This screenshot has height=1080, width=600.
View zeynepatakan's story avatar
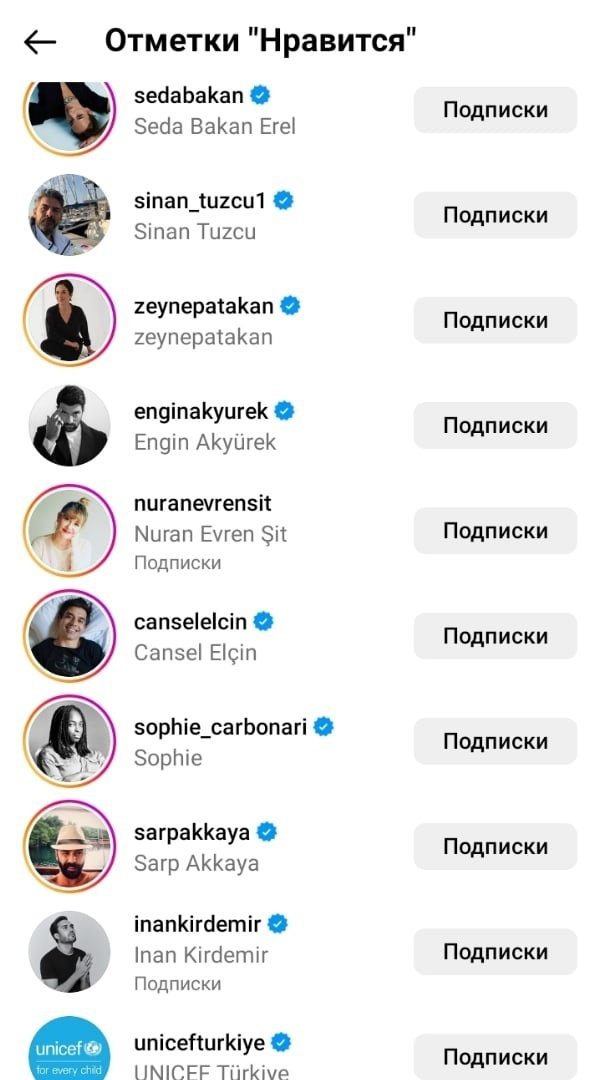point(69,320)
